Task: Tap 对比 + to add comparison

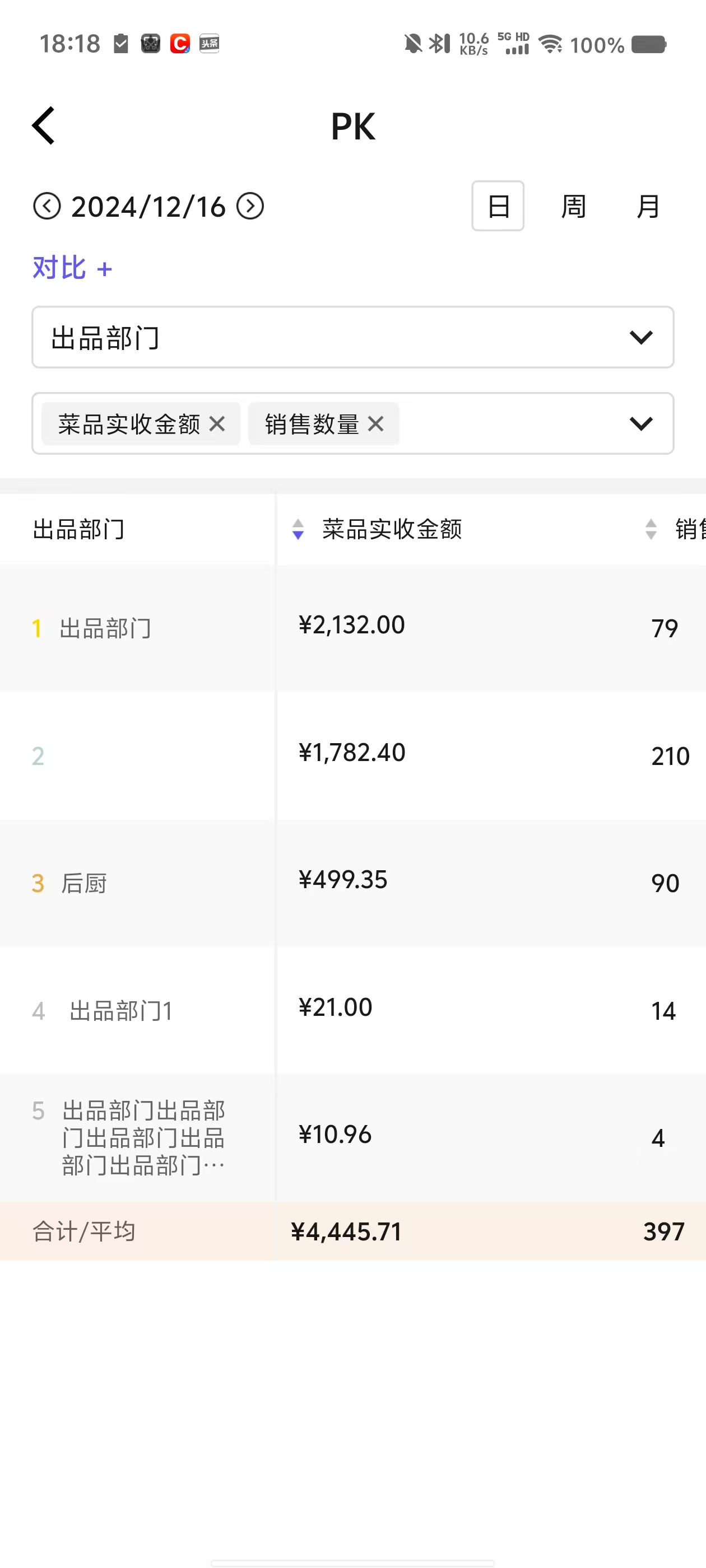Action: point(72,268)
